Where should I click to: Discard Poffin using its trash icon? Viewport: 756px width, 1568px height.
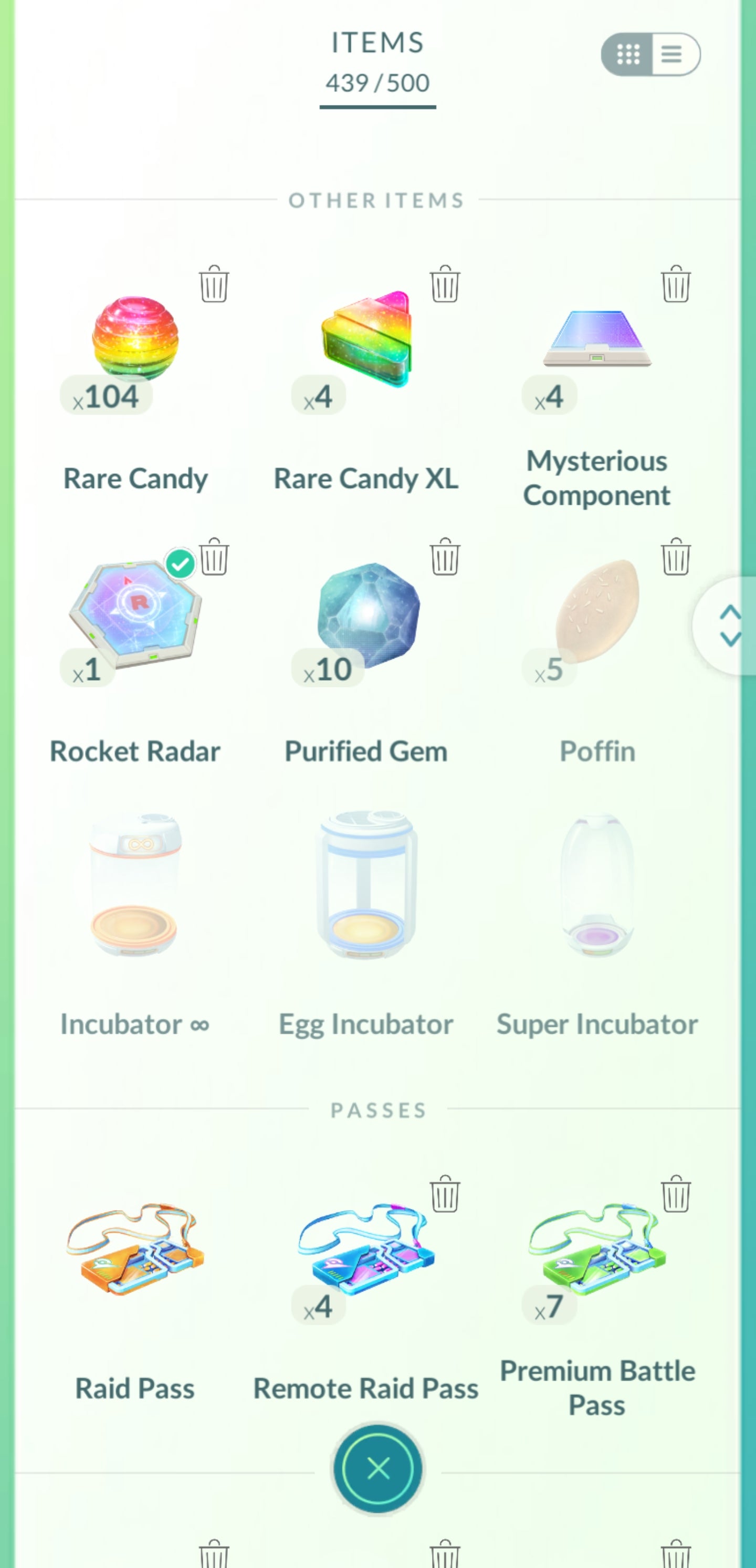coord(676,557)
